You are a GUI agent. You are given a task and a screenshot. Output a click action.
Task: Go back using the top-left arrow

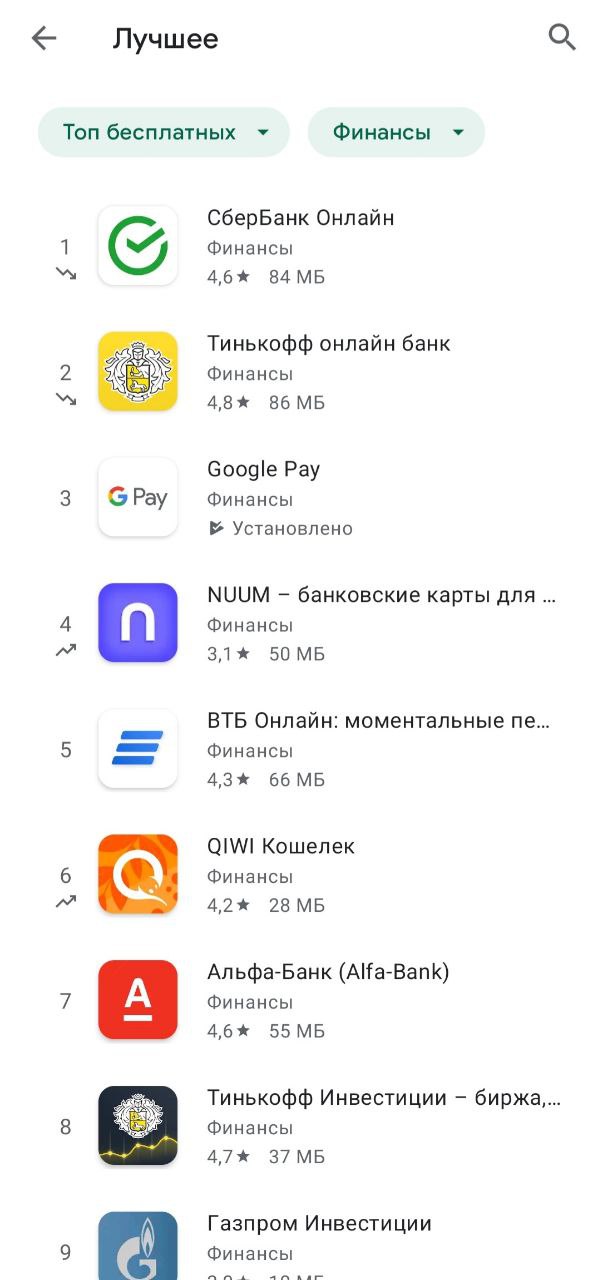pyautogui.click(x=44, y=38)
